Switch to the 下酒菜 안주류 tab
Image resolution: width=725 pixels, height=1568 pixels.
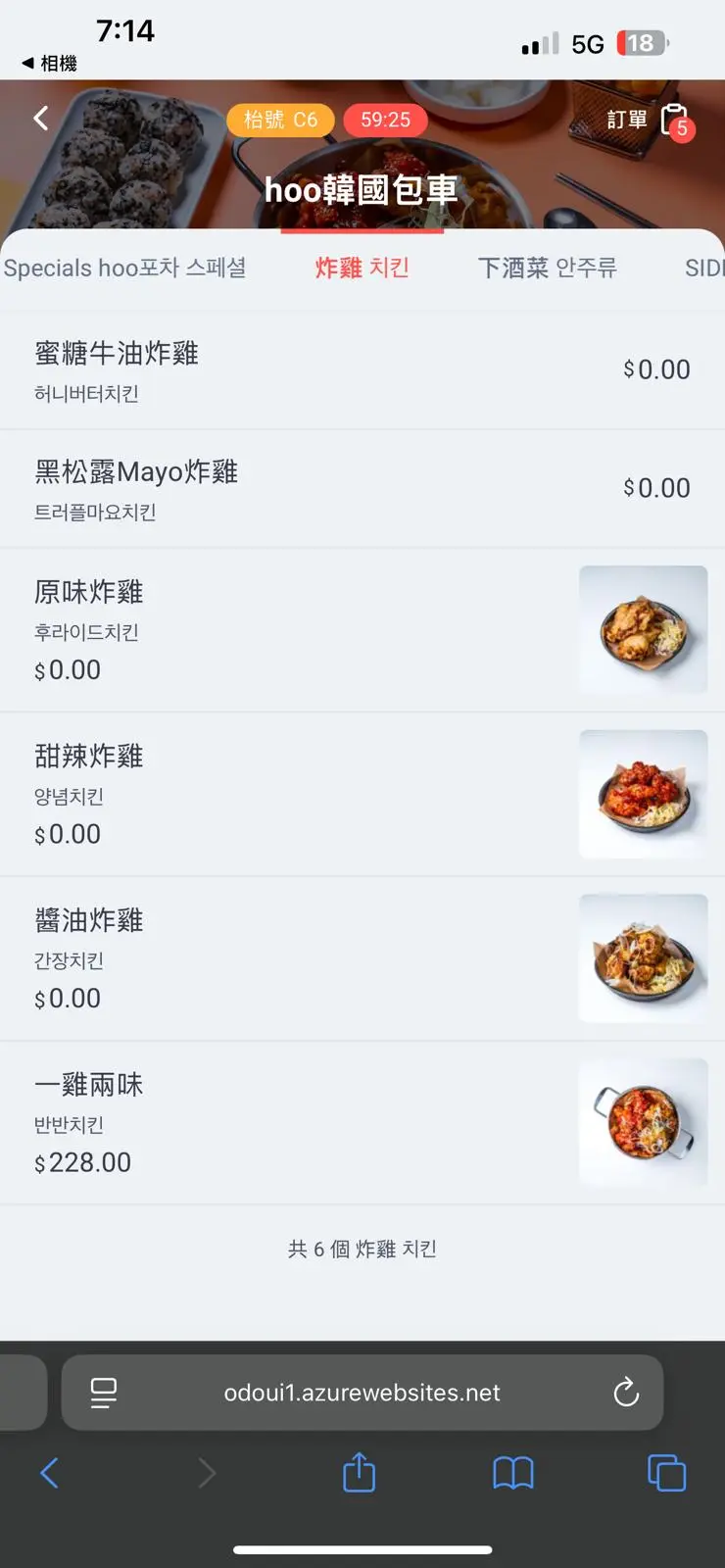click(x=547, y=268)
